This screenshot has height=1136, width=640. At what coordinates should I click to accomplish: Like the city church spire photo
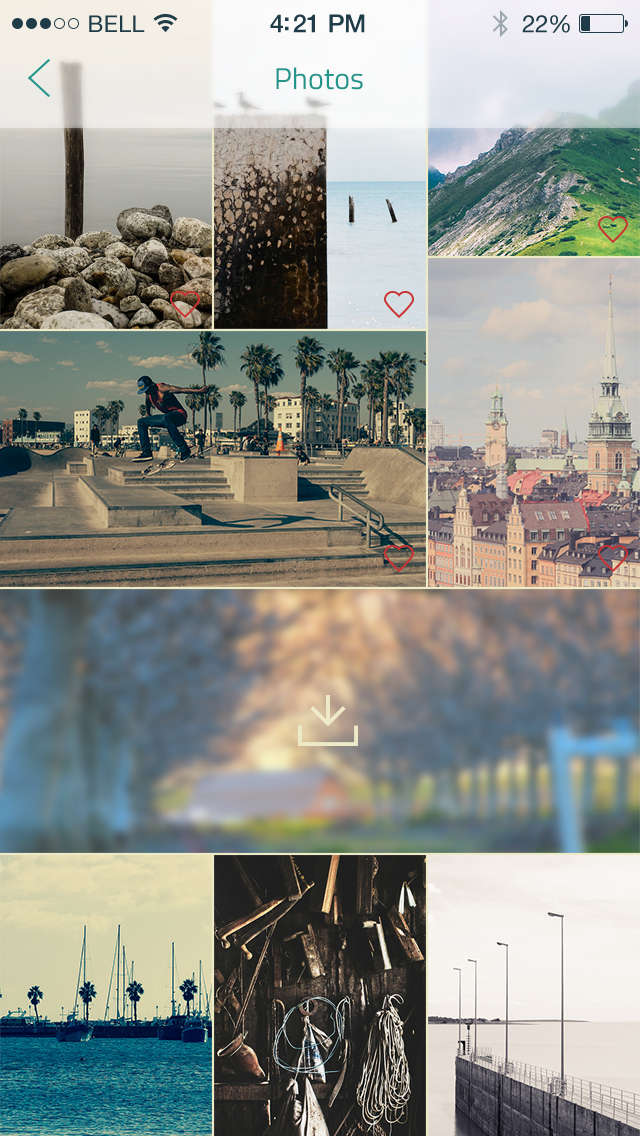pyautogui.click(x=612, y=558)
